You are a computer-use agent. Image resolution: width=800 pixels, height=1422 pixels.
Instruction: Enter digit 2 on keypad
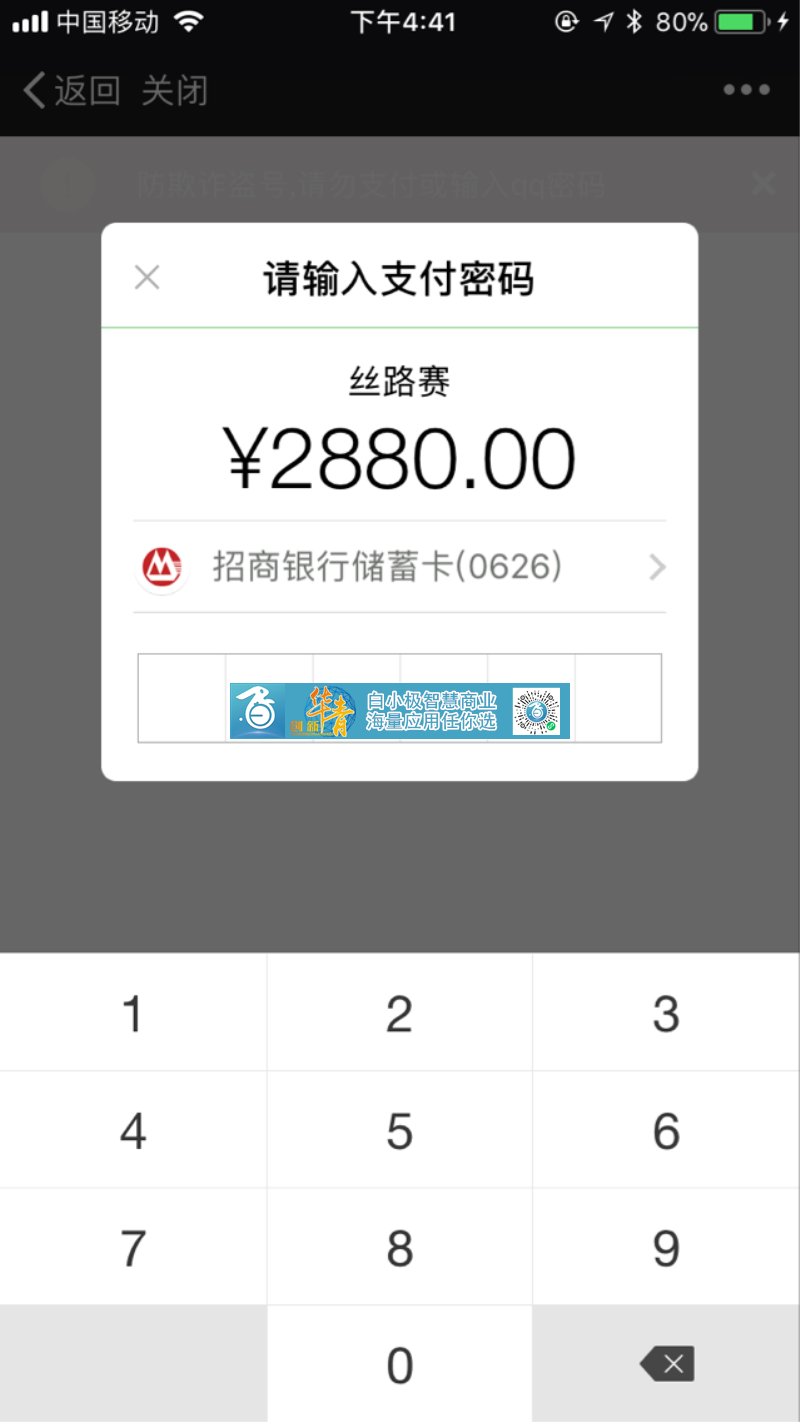pyautogui.click(x=400, y=1013)
